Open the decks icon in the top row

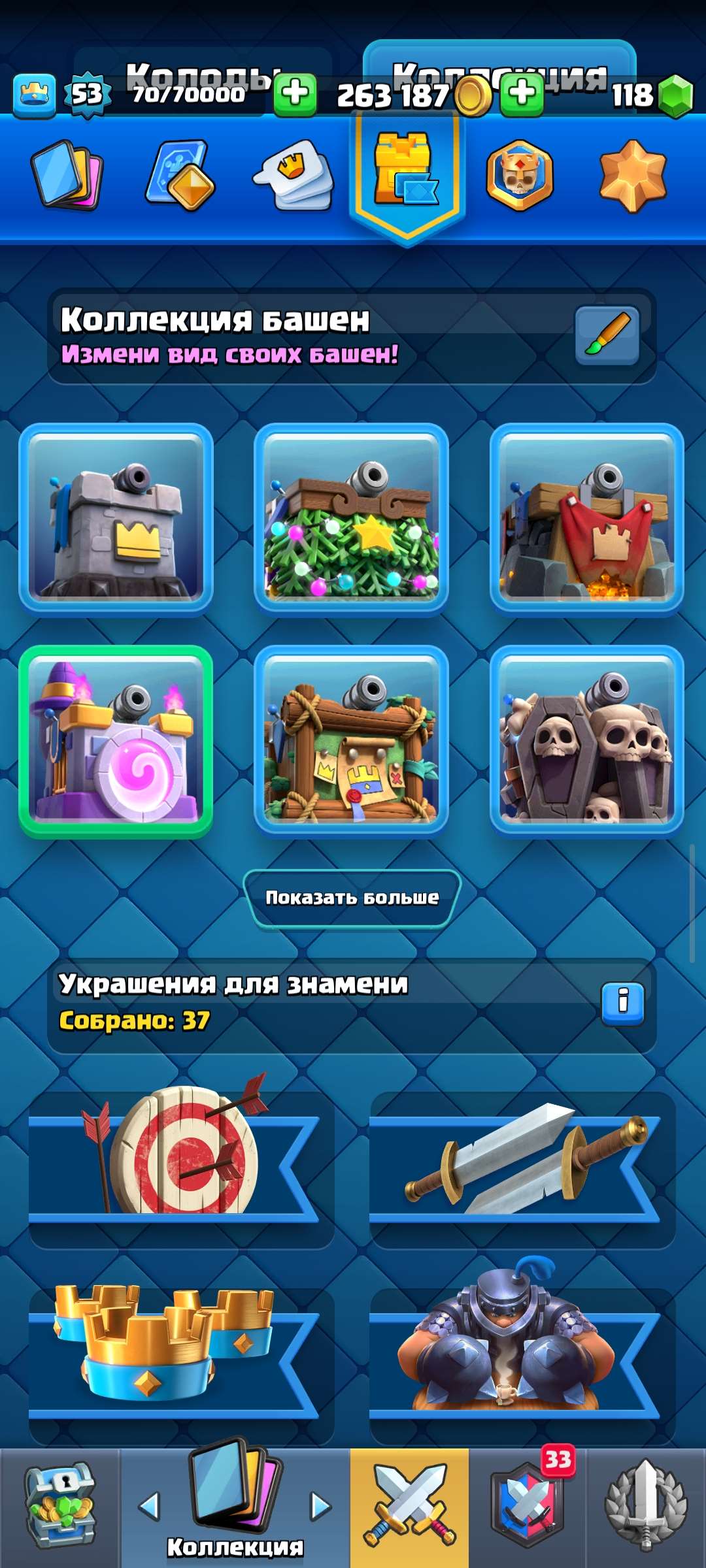tap(293, 176)
